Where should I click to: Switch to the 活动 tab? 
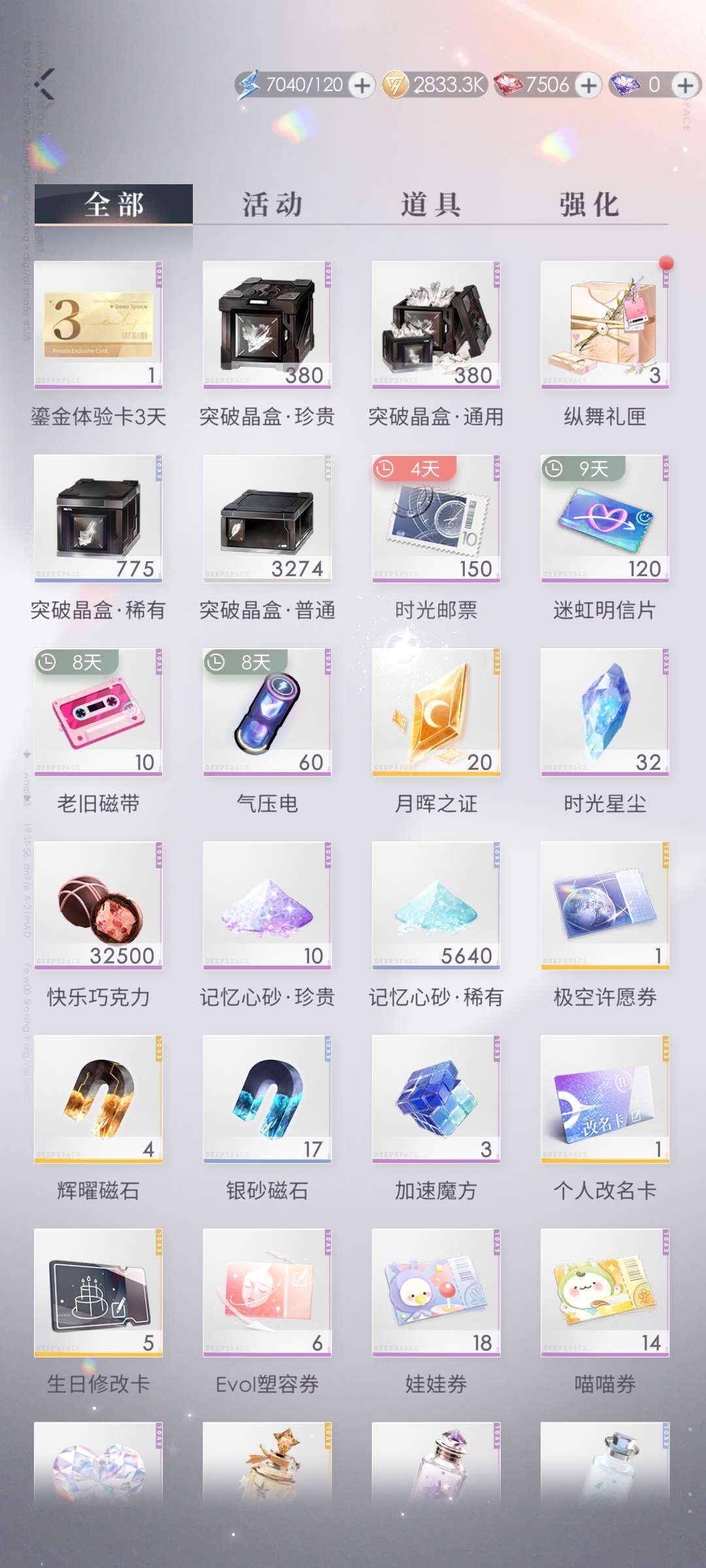(x=272, y=204)
